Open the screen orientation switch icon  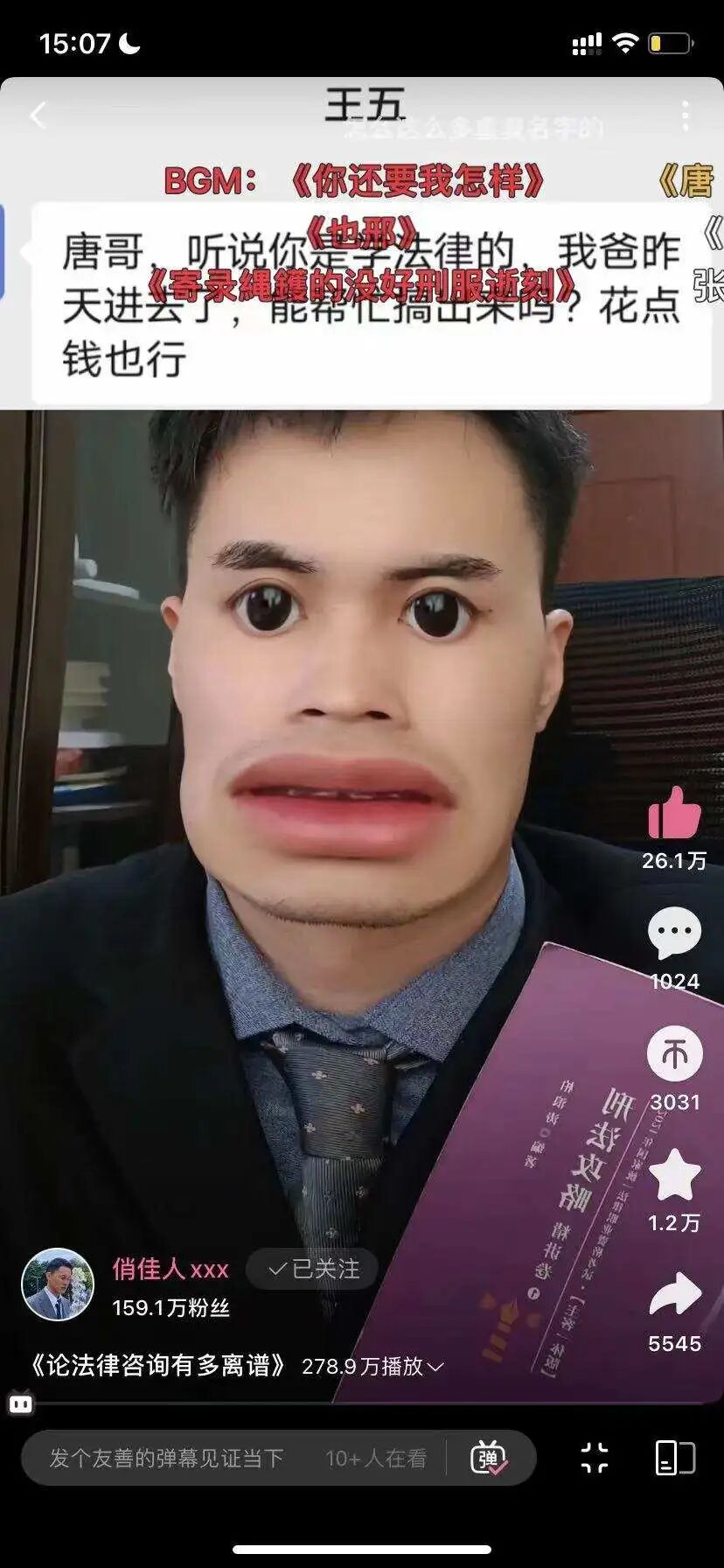[674, 1458]
